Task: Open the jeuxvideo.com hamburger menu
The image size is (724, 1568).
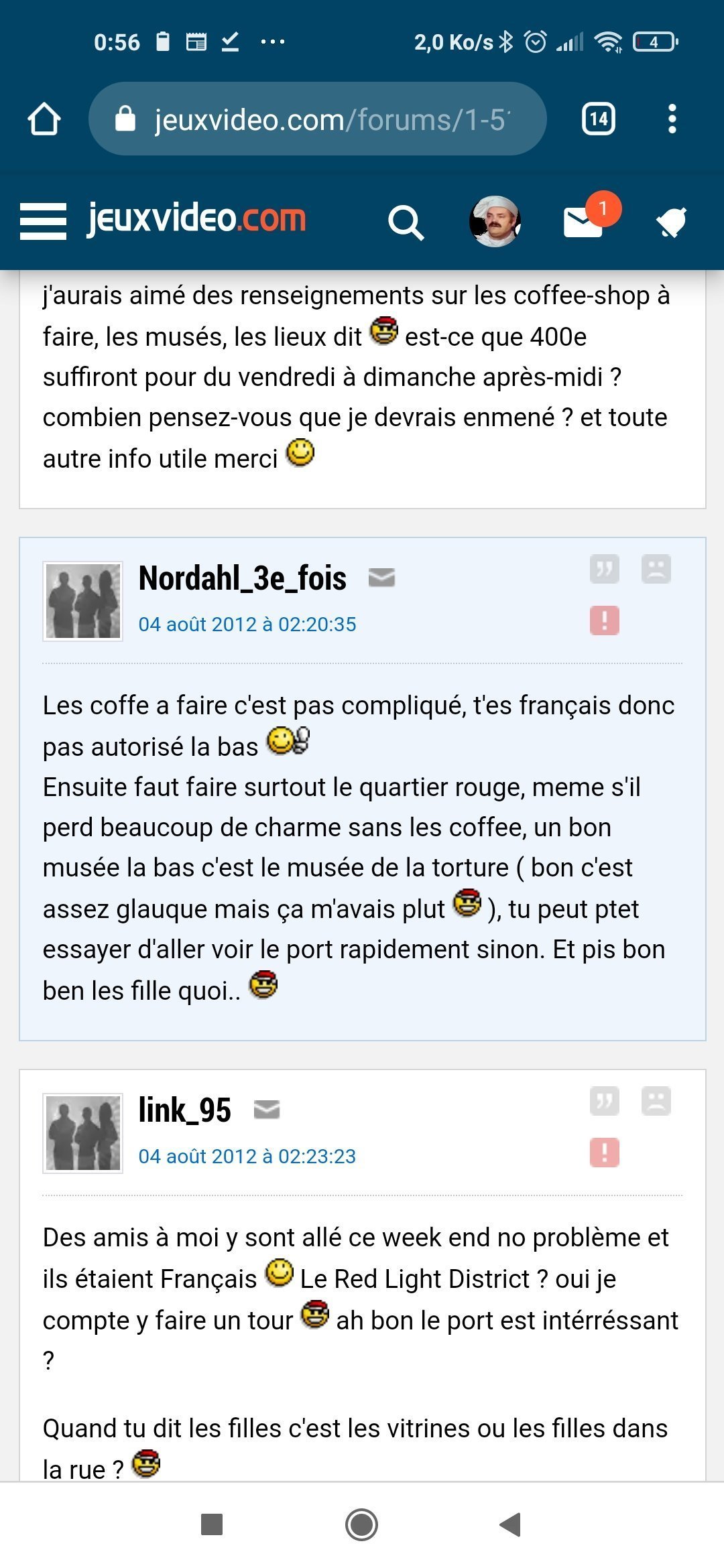Action: coord(43,221)
